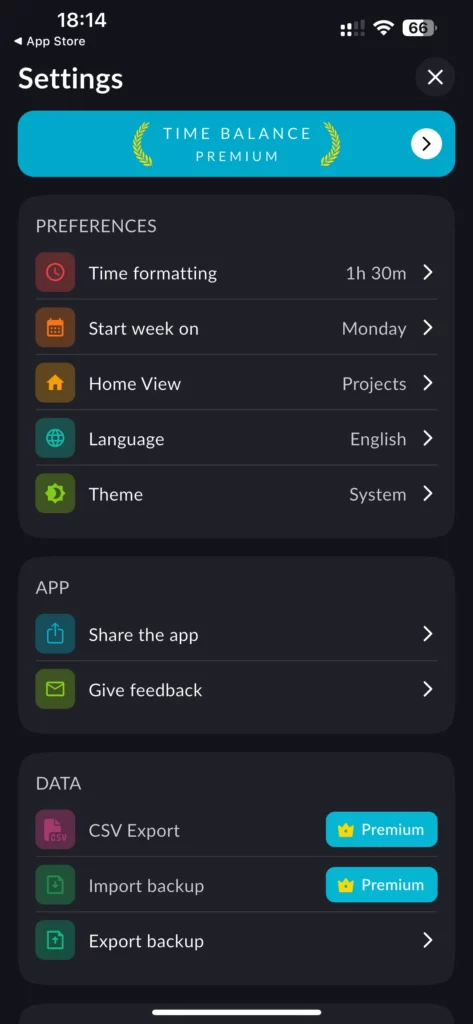Tap the Premium badge on CSV Export
The width and height of the screenshot is (473, 1024).
tap(382, 829)
